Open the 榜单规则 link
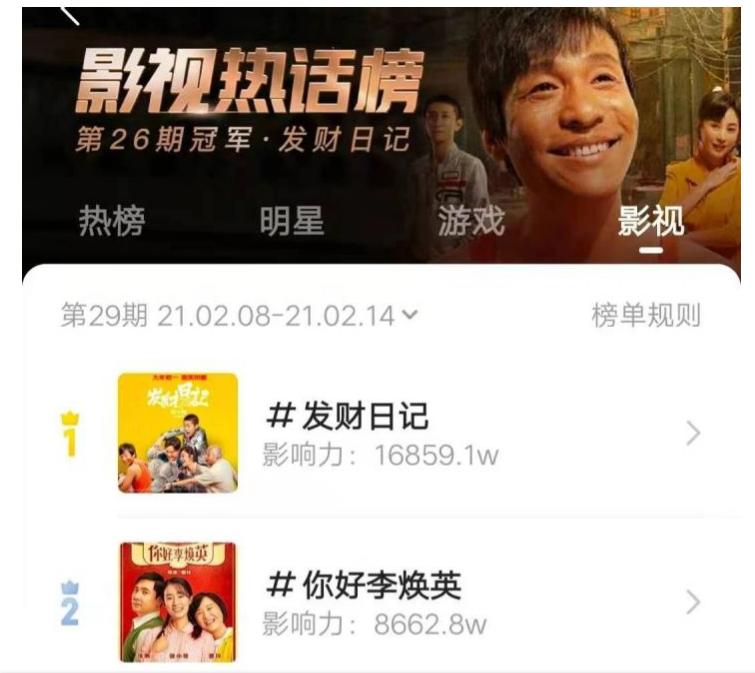 646,316
